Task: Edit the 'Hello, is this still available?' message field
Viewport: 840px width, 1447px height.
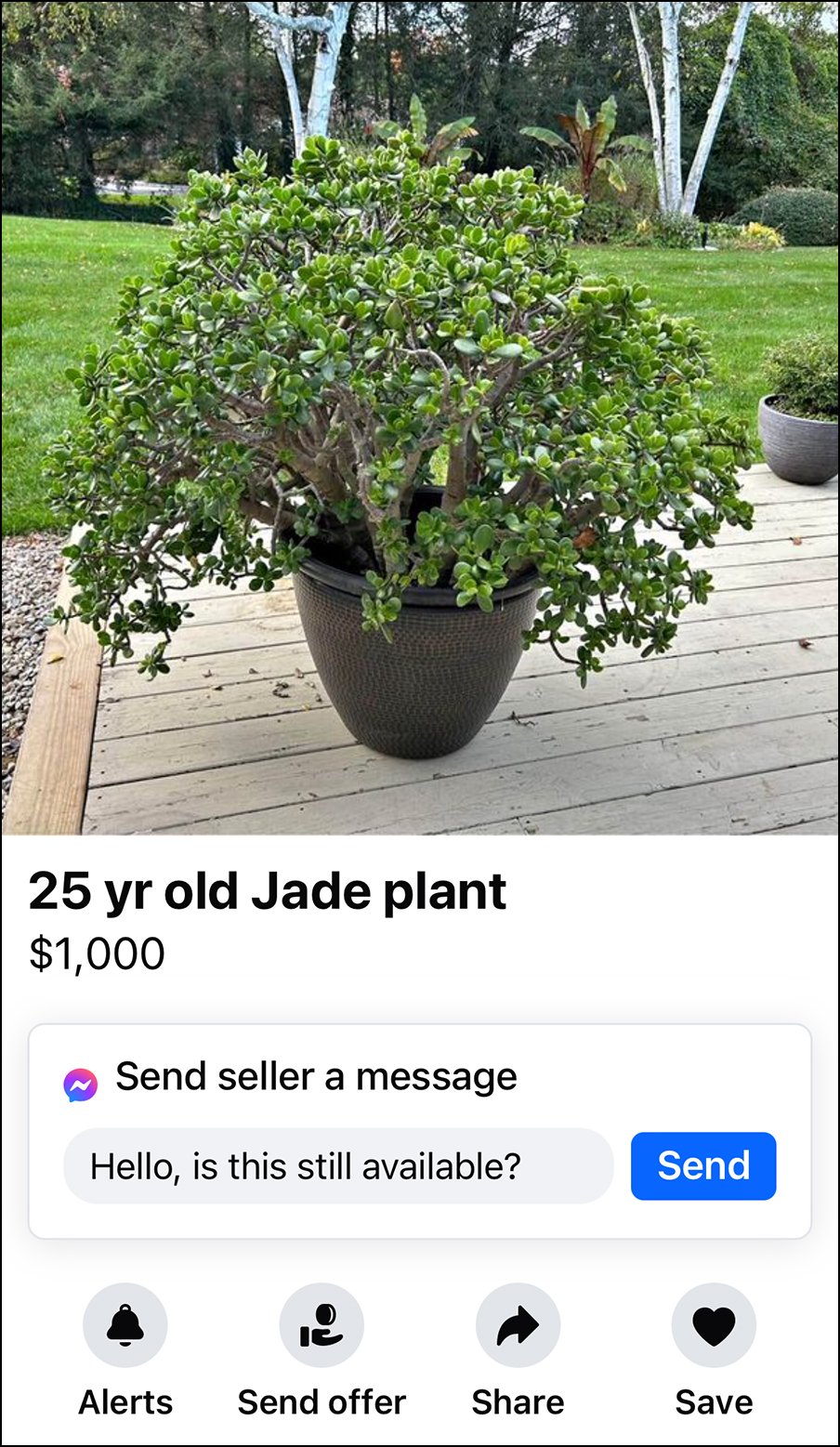Action: click(338, 1165)
